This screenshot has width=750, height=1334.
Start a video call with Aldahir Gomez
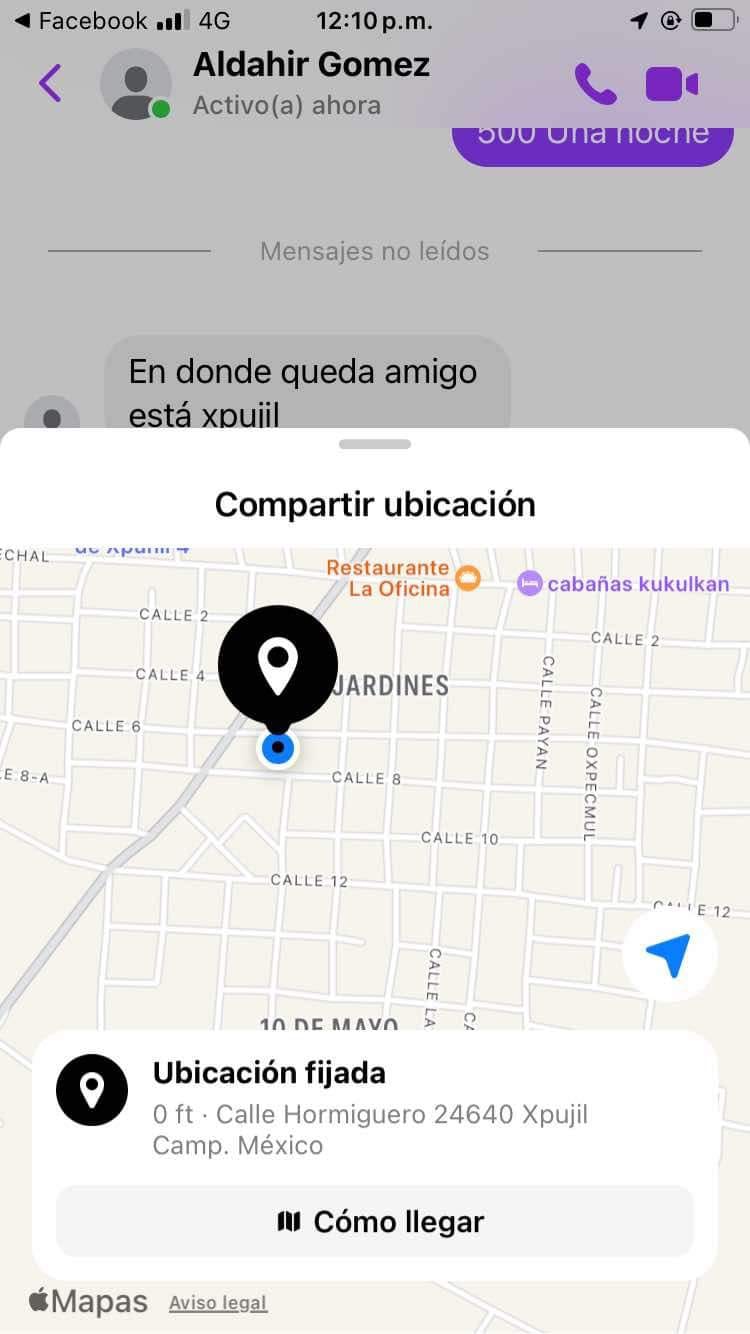pyautogui.click(x=672, y=84)
